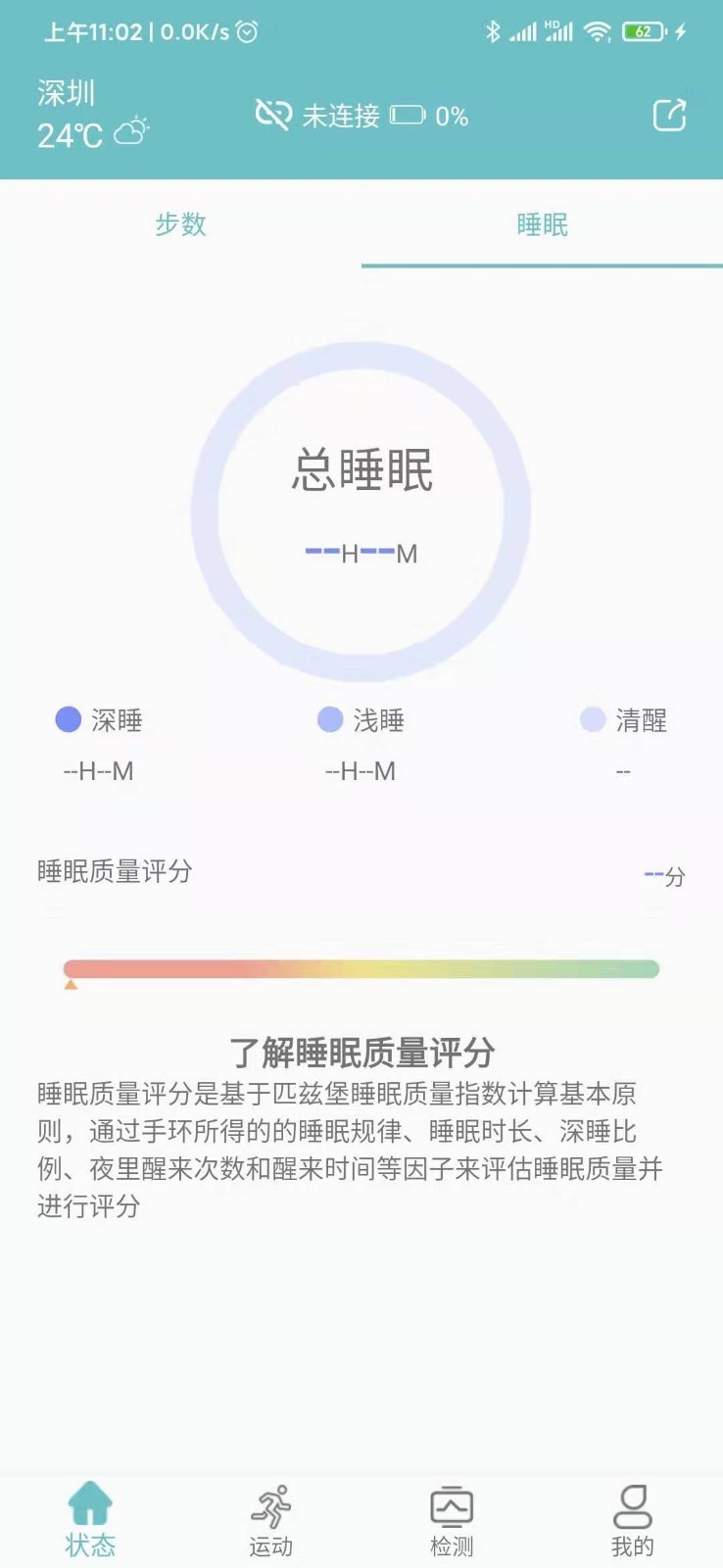Select the 睡眠 tab
Screen dimensions: 723x1568
click(x=542, y=224)
